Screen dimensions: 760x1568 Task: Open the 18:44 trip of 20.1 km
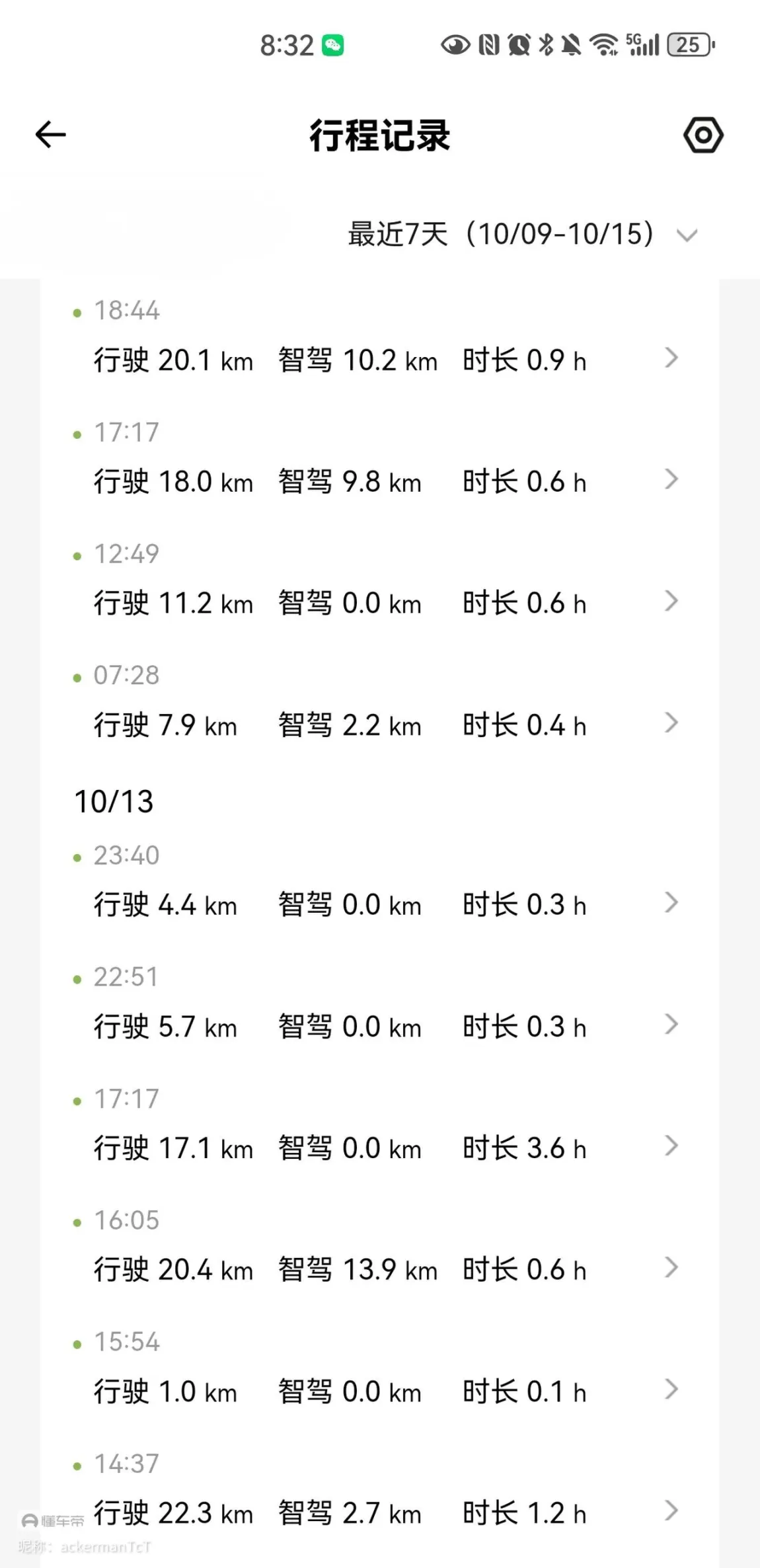click(x=379, y=337)
